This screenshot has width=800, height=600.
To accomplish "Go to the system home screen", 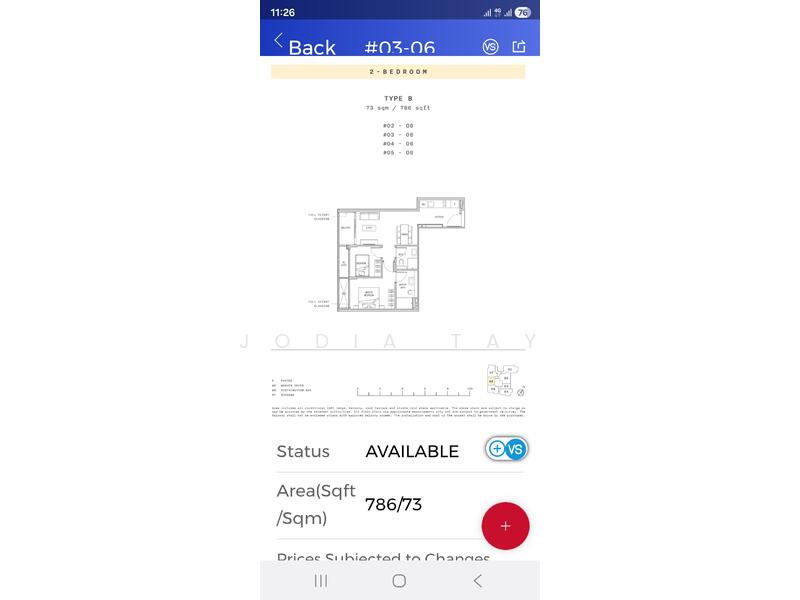I will pyautogui.click(x=399, y=581).
